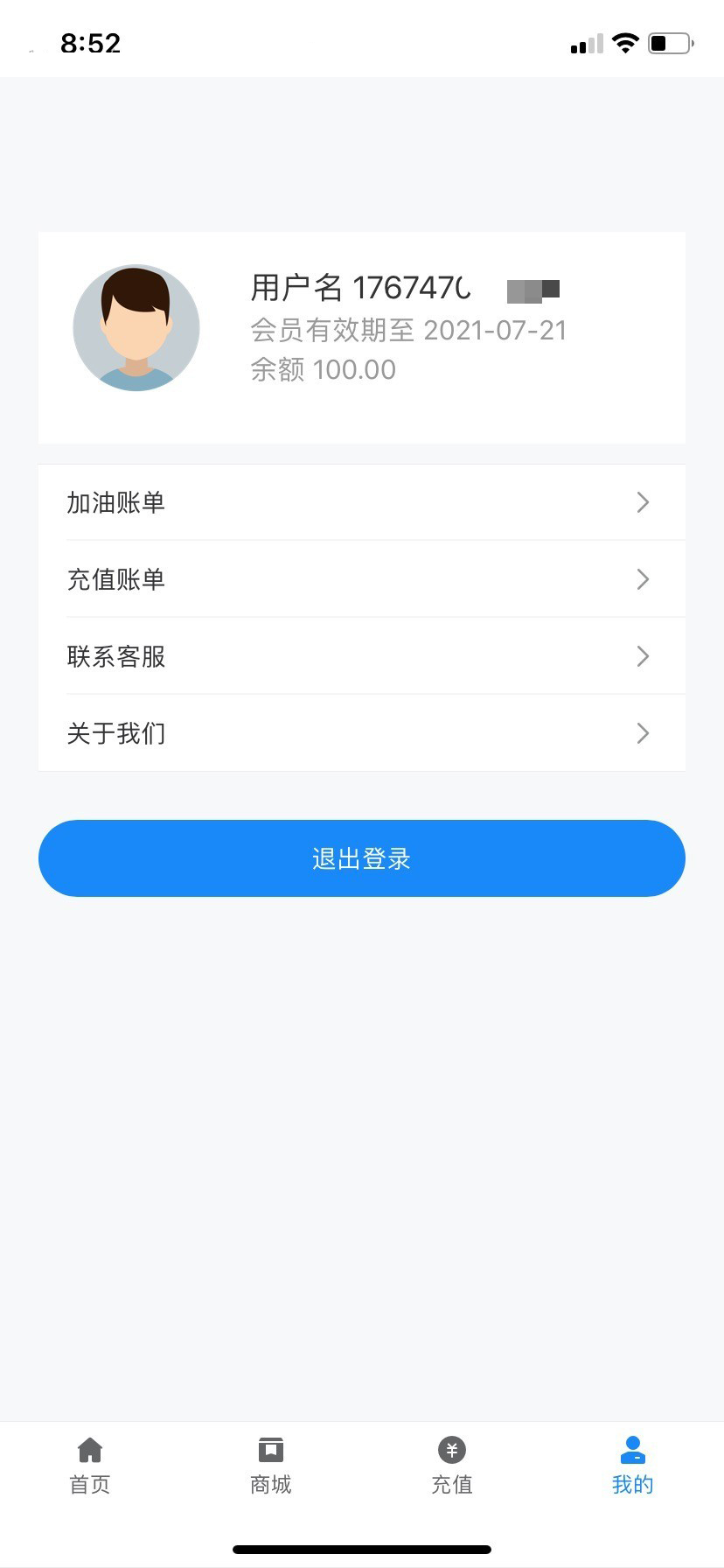Tap the 退出登录 logout button
Screen dimensions: 724x1568
[x=361, y=858]
